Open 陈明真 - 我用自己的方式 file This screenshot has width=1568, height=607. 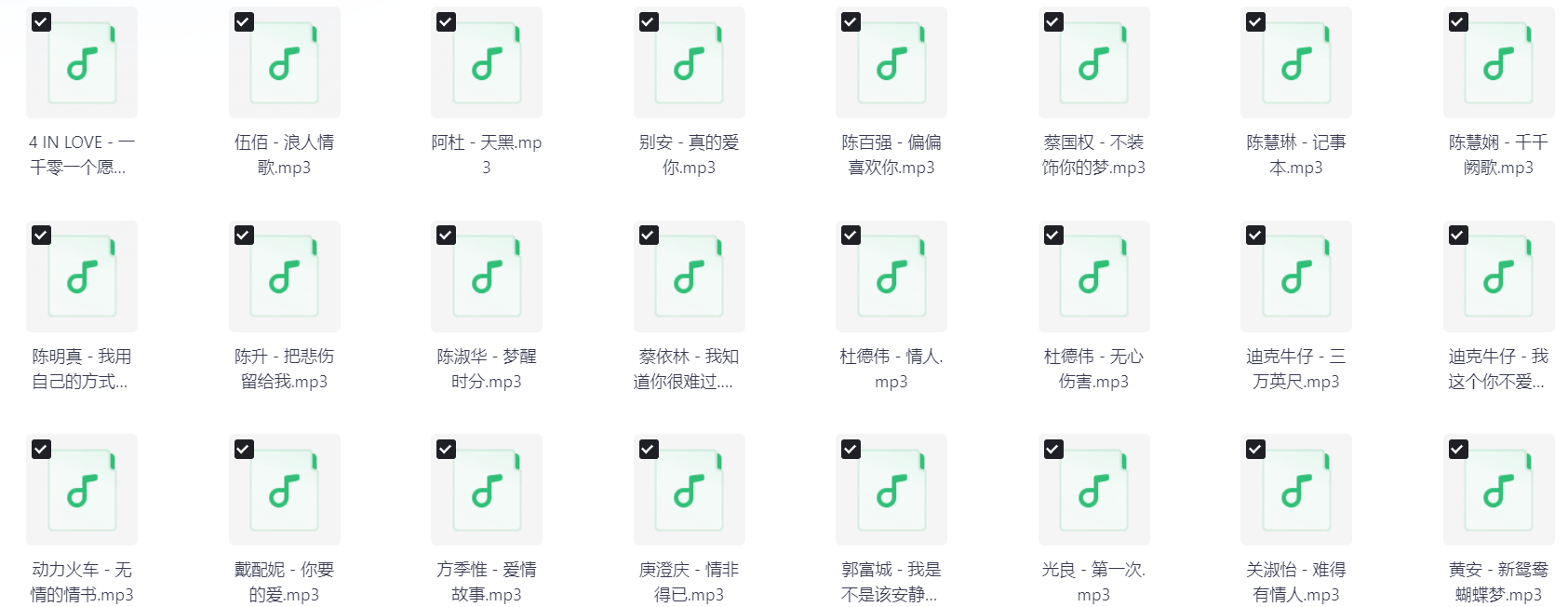click(82, 277)
